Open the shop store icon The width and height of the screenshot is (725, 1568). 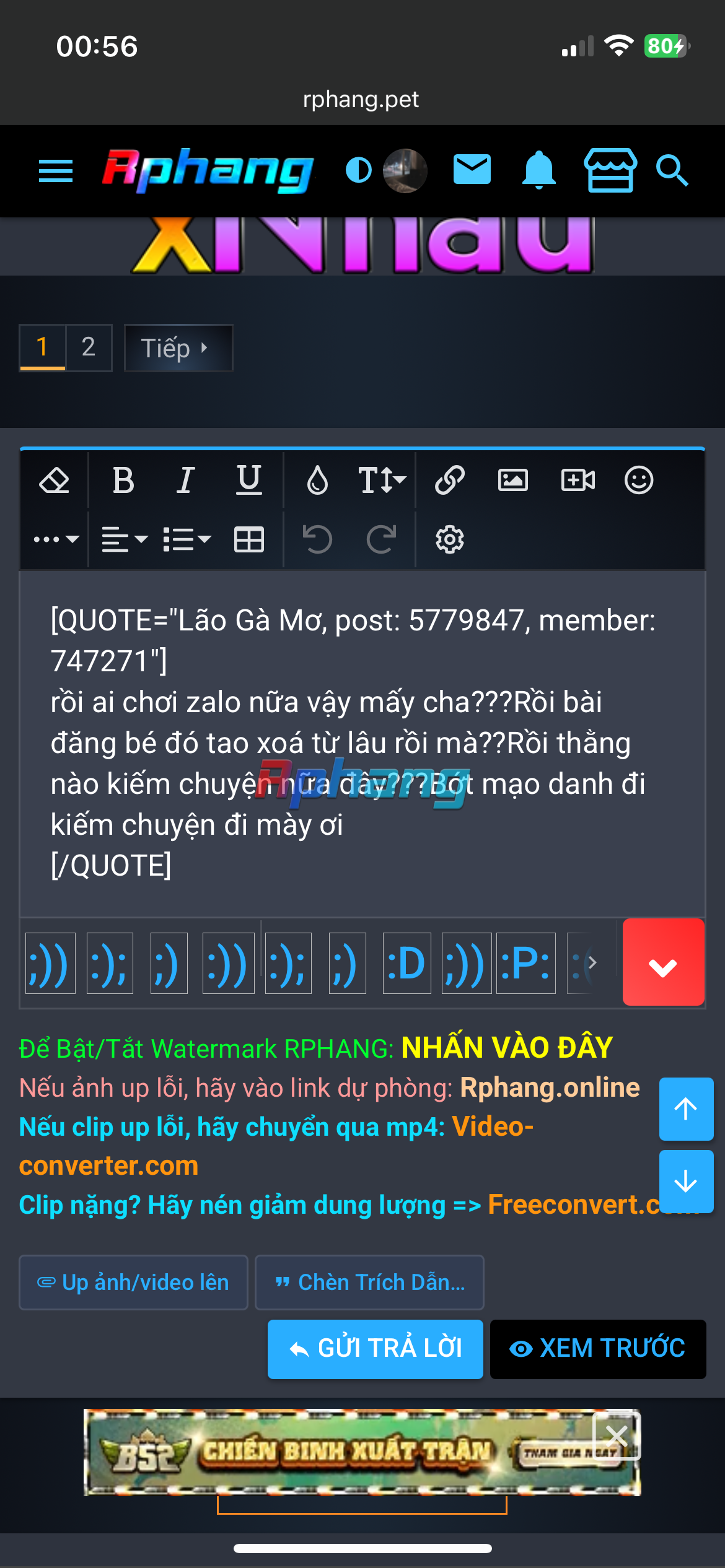click(x=610, y=170)
